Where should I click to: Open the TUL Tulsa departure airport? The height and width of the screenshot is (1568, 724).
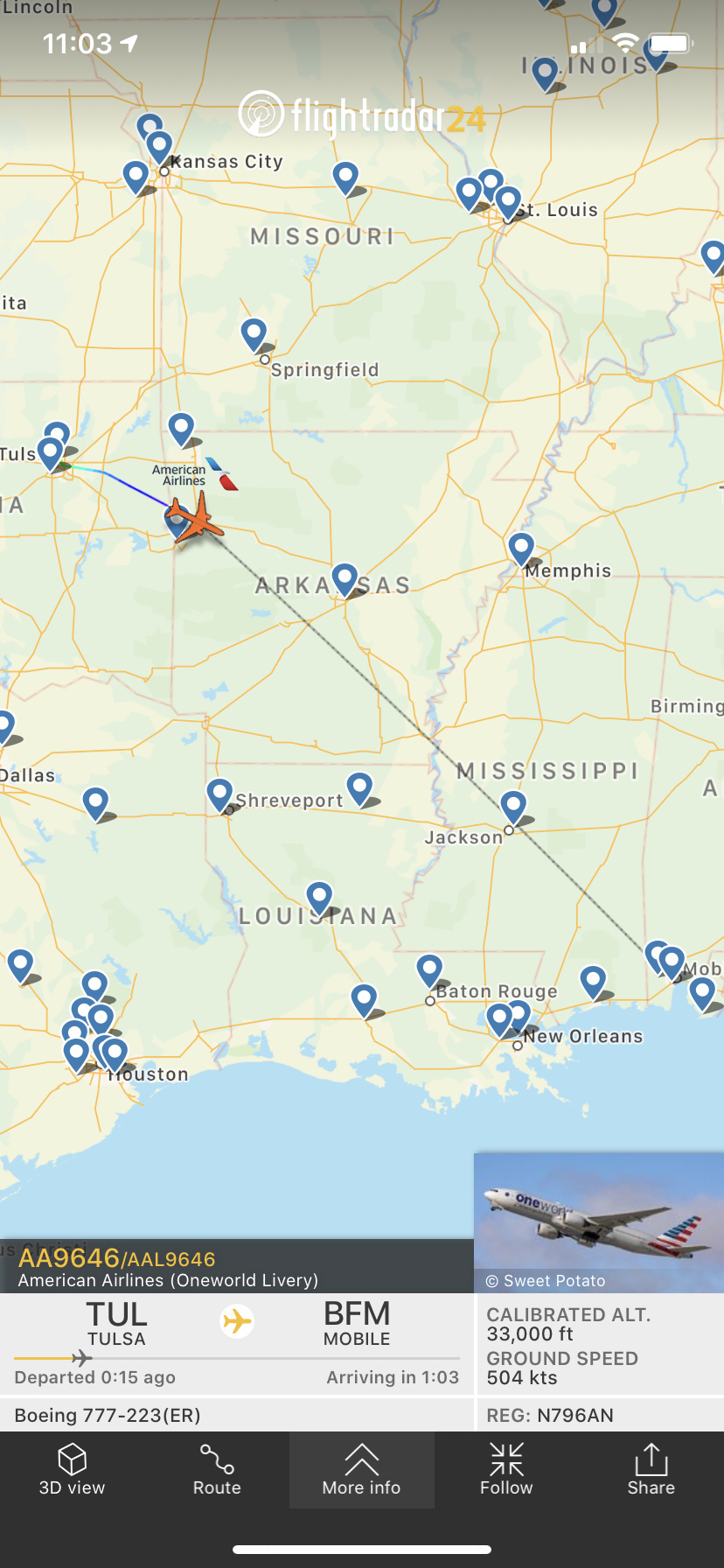coord(116,1323)
